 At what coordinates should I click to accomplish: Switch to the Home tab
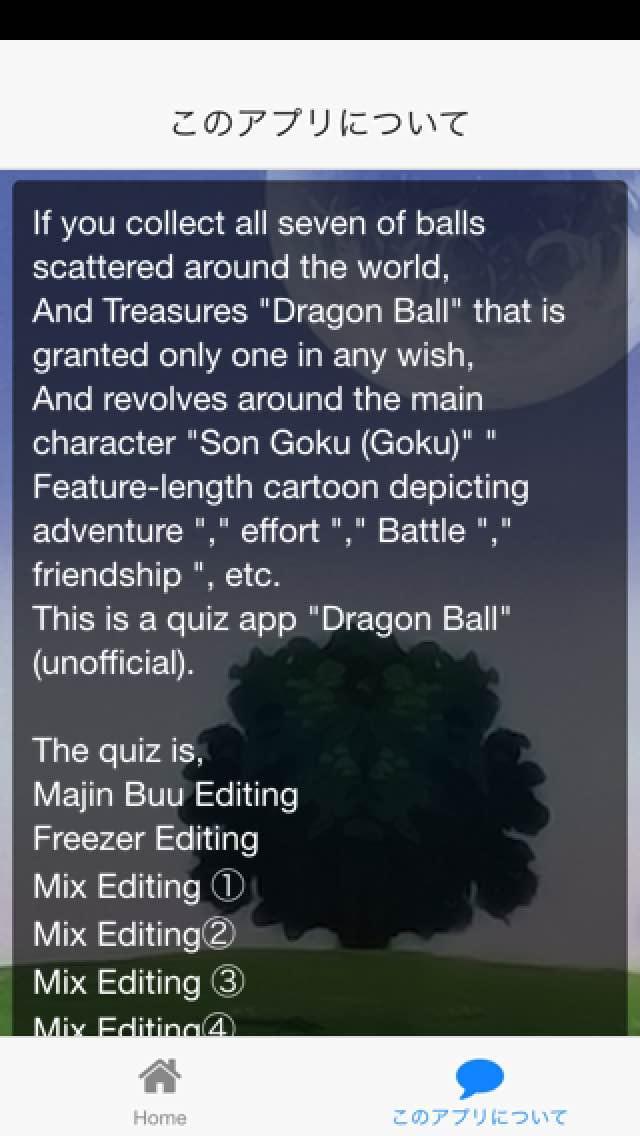(160, 1090)
